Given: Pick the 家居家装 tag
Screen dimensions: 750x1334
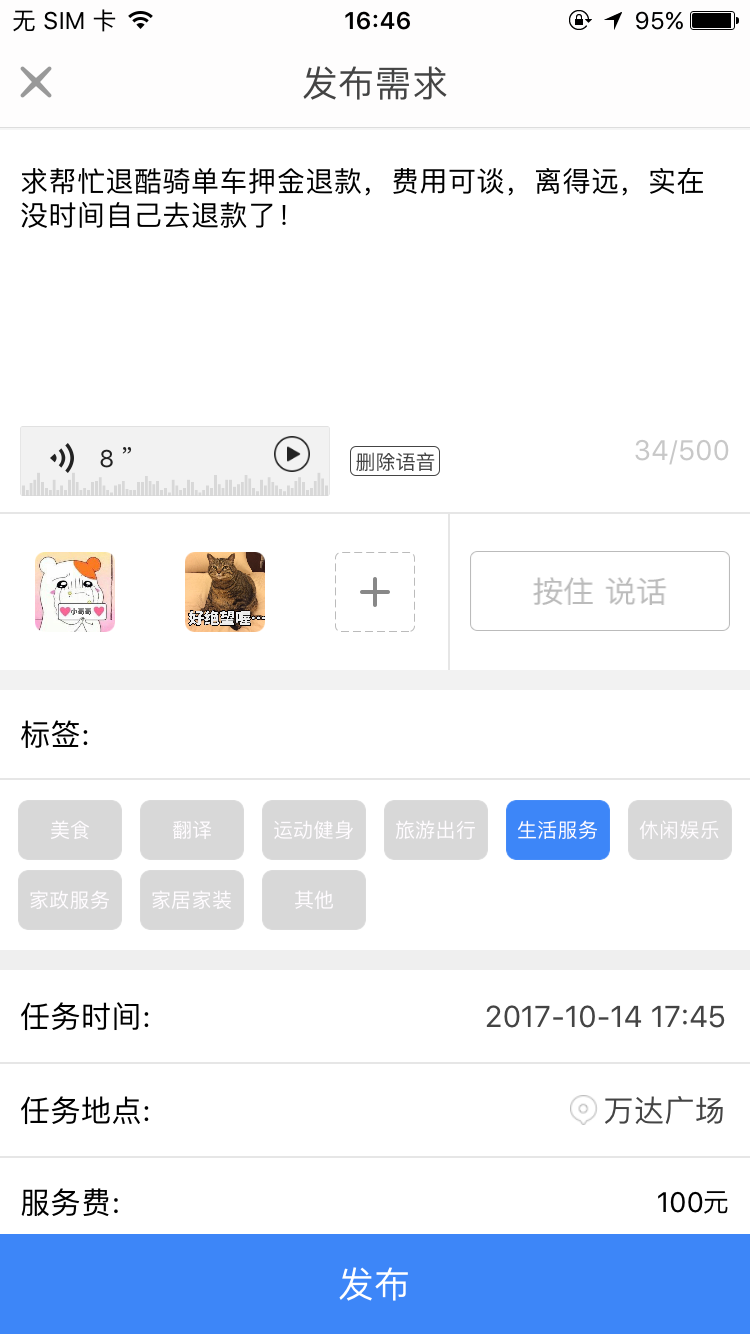Looking at the screenshot, I should click(192, 900).
